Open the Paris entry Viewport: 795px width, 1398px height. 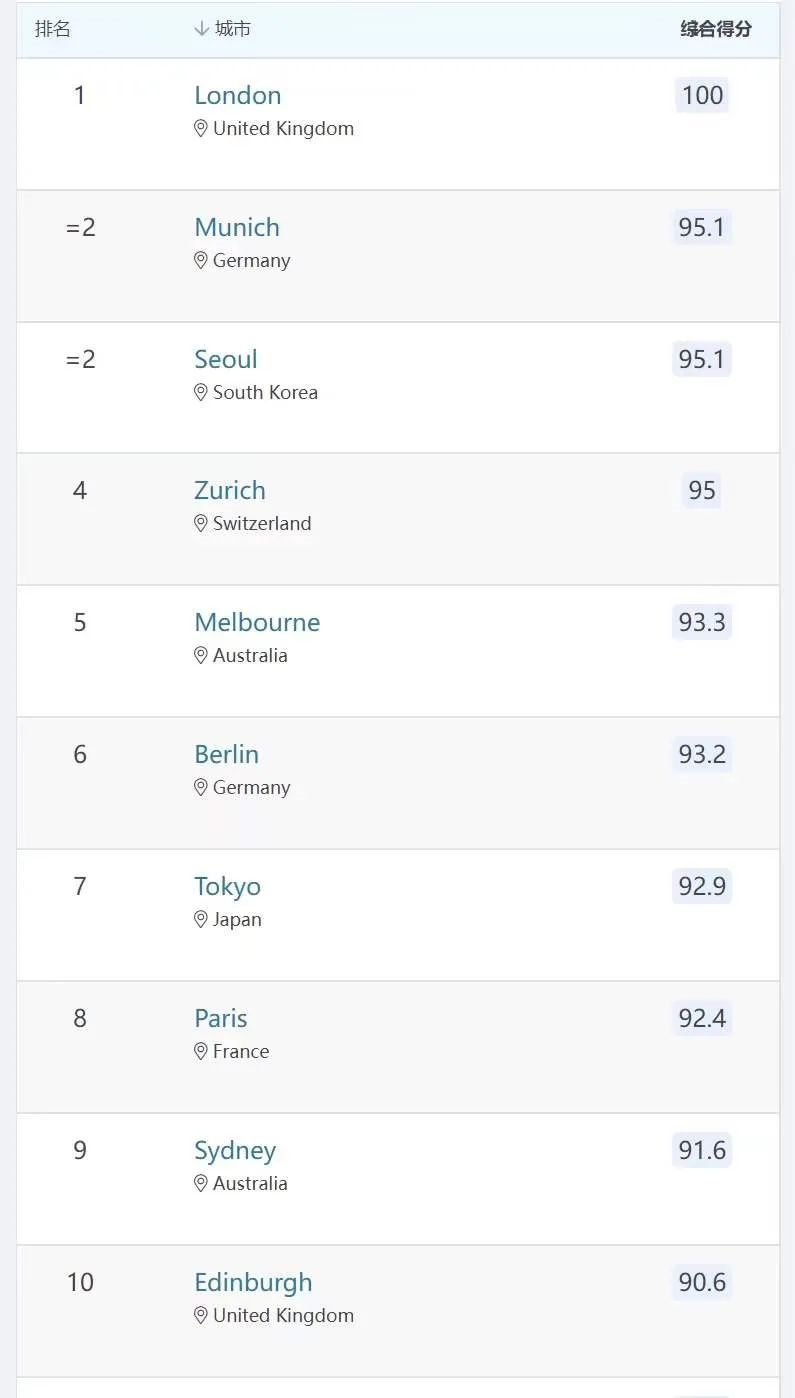(x=221, y=1019)
